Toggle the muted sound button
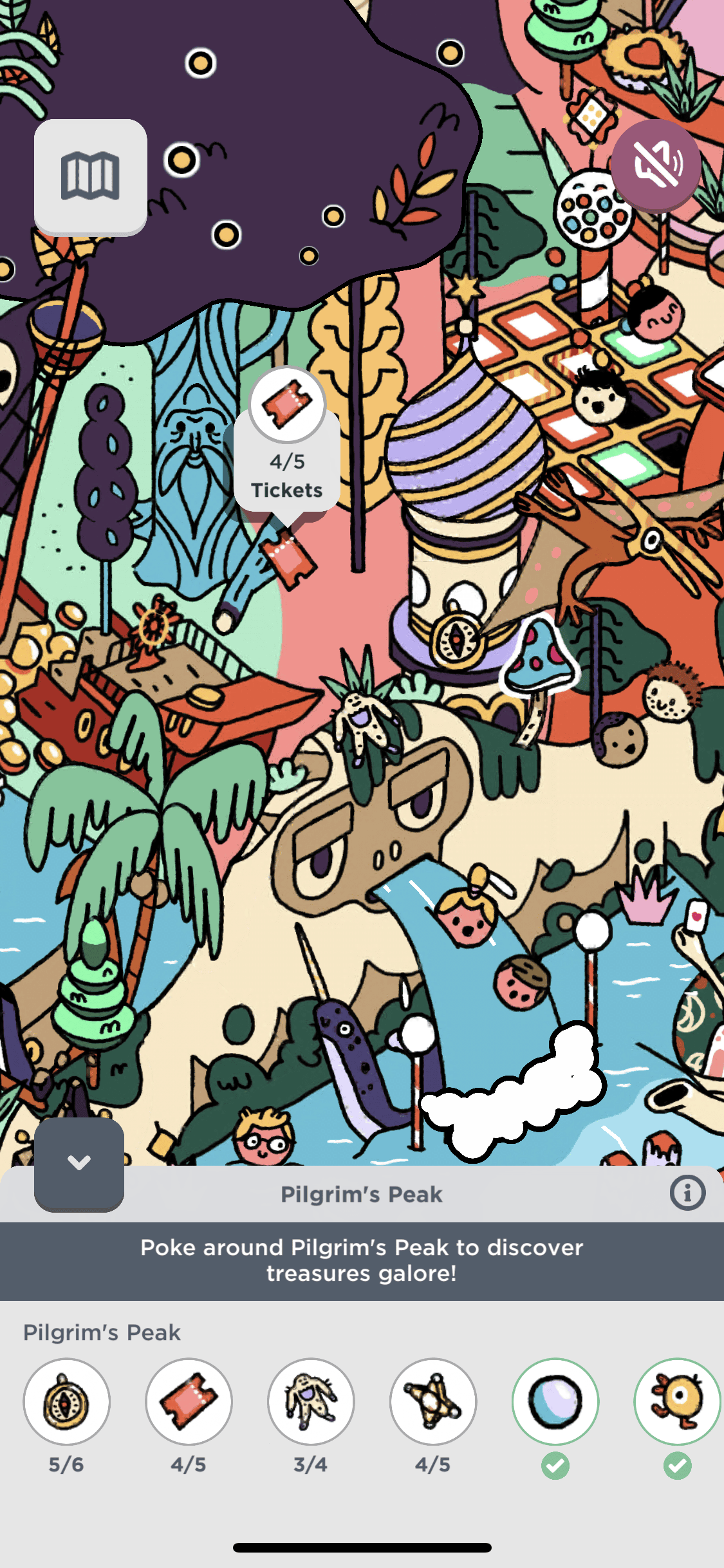This screenshot has width=724, height=1568. [656, 164]
